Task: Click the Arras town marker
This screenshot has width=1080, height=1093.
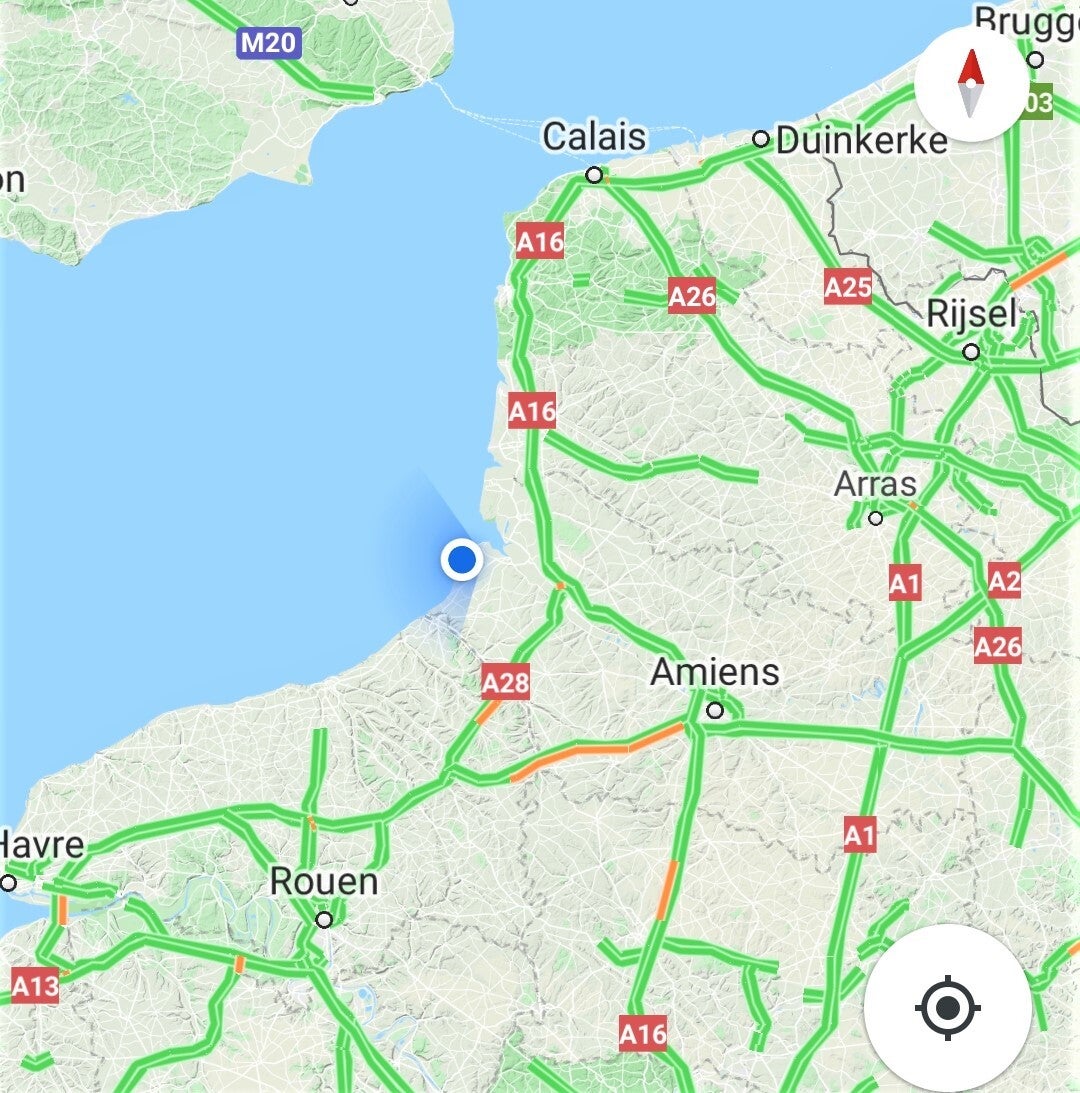Action: (878, 516)
